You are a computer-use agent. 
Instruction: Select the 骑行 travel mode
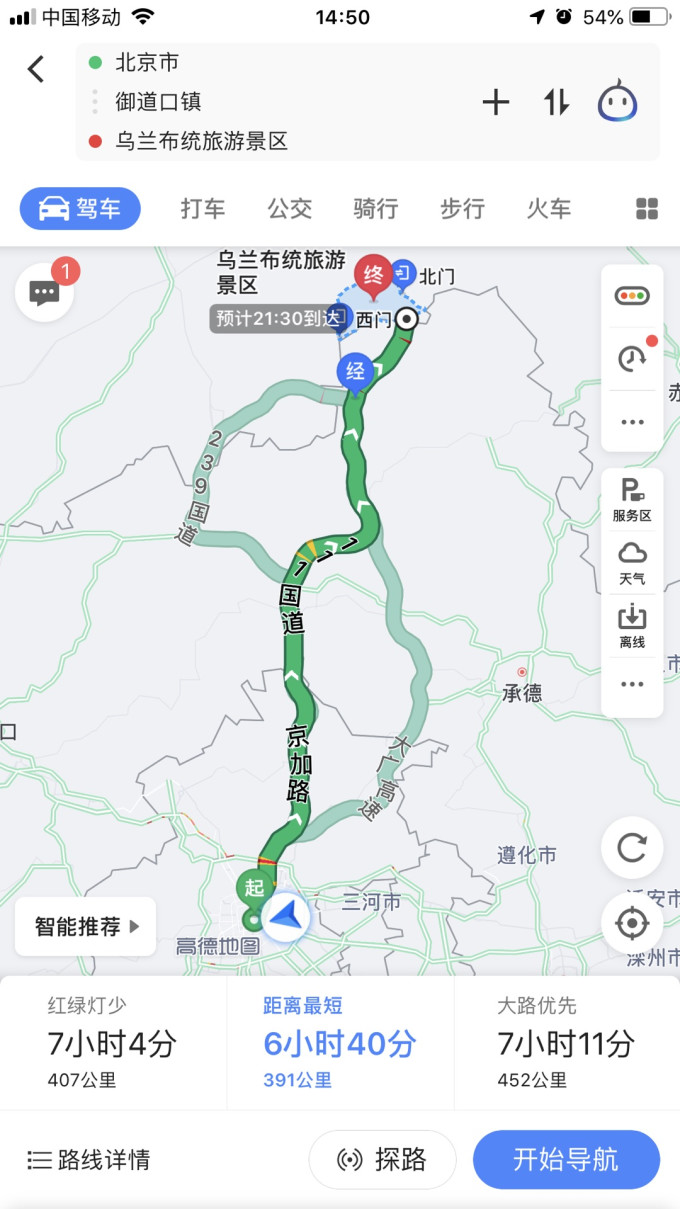tap(375, 208)
